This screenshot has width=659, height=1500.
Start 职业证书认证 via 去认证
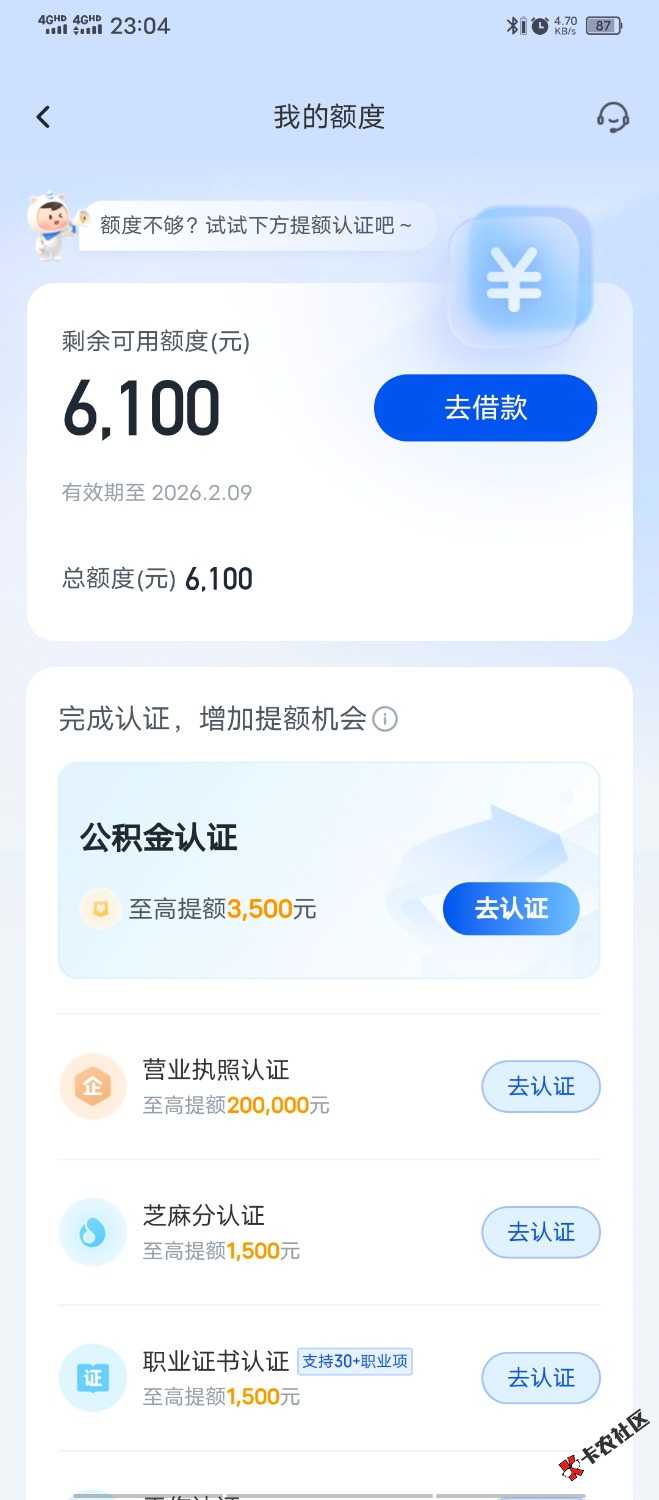click(541, 1378)
